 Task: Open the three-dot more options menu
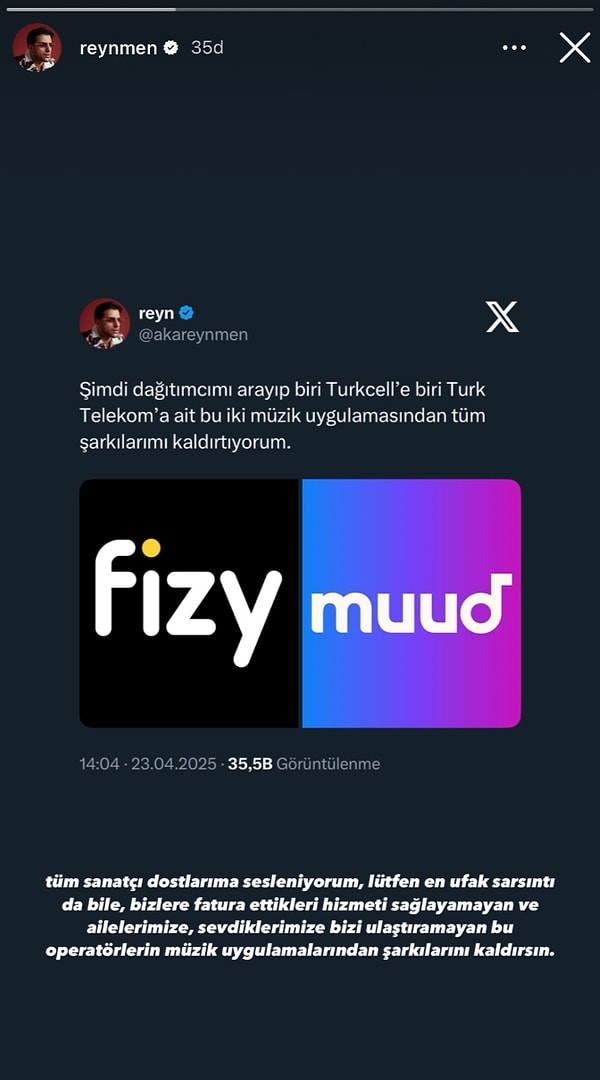coord(514,47)
